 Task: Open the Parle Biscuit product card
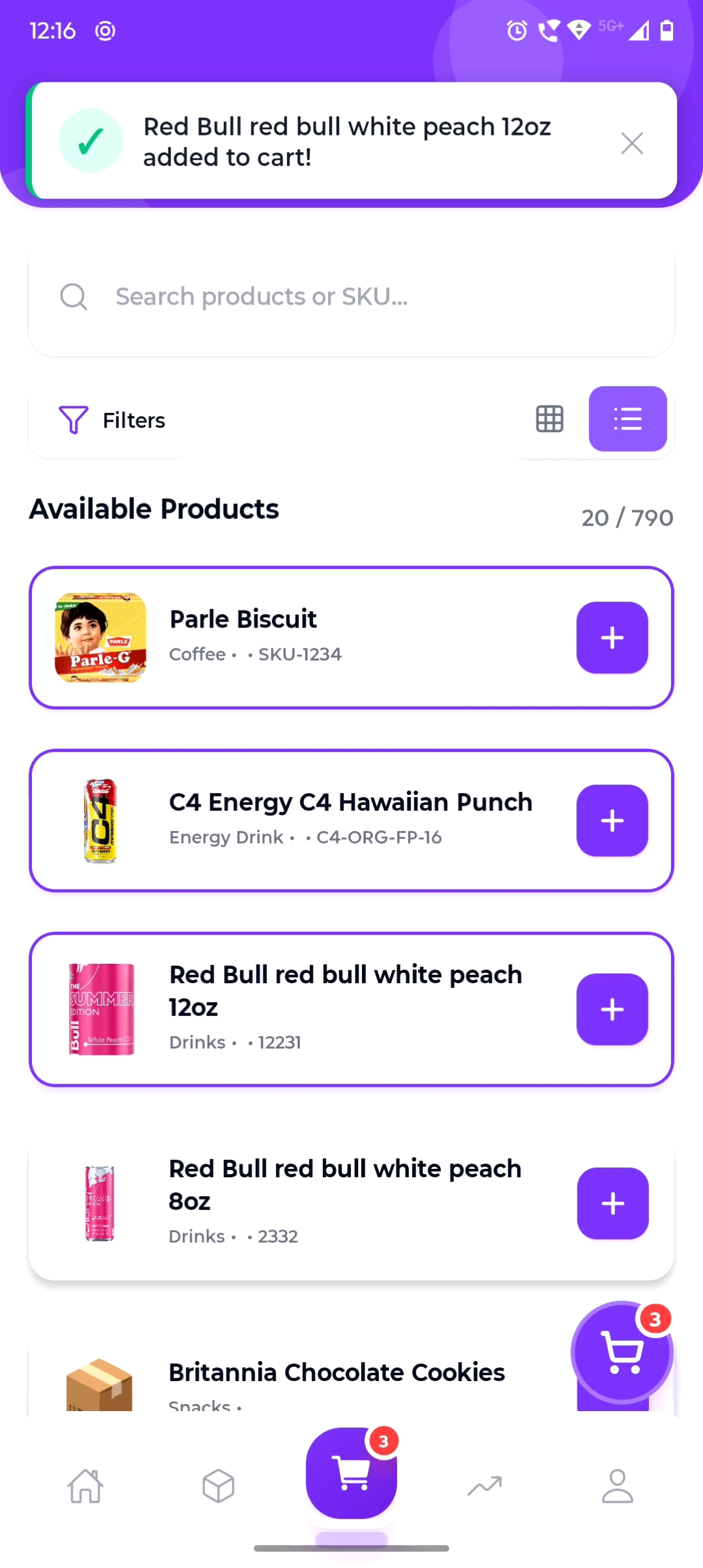click(325, 637)
